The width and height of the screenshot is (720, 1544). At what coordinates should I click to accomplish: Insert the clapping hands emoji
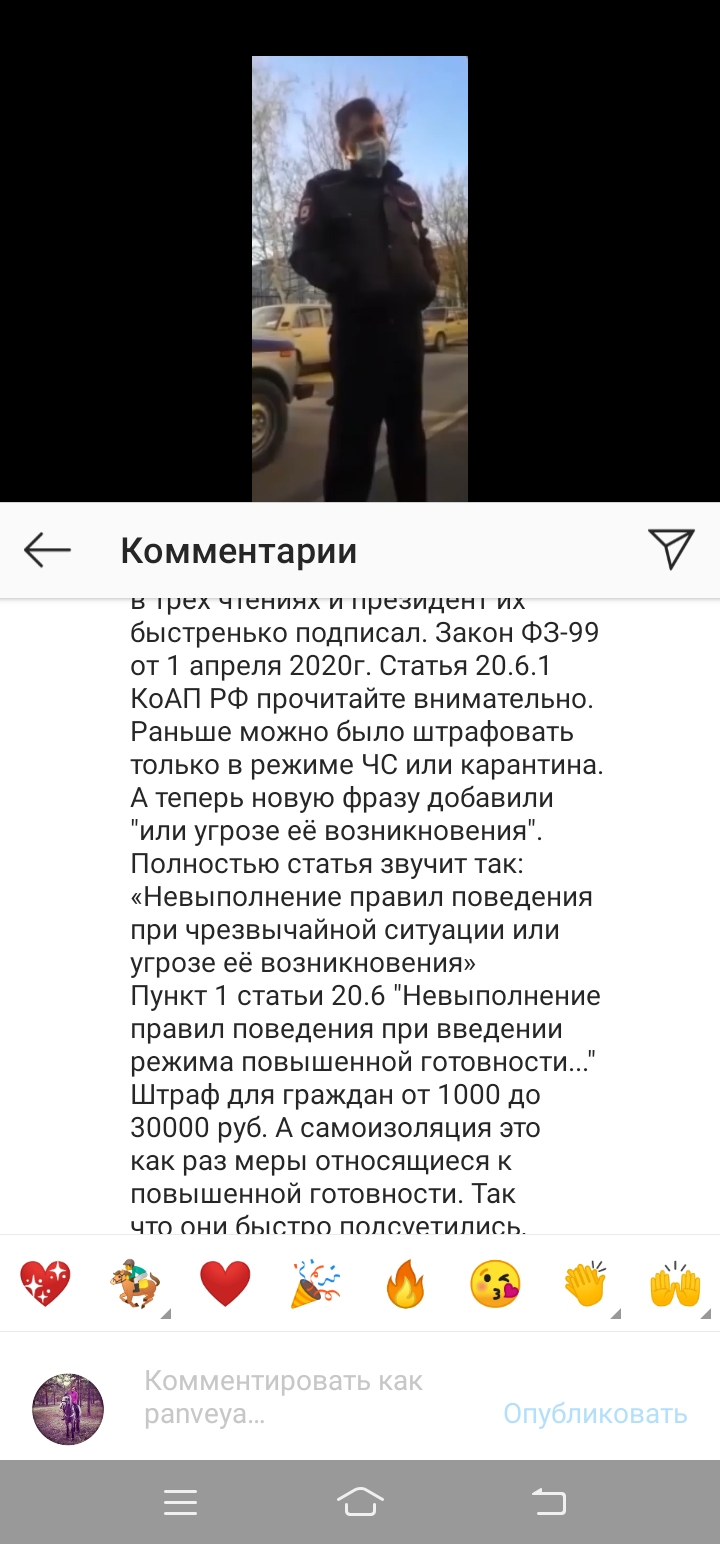585,1284
